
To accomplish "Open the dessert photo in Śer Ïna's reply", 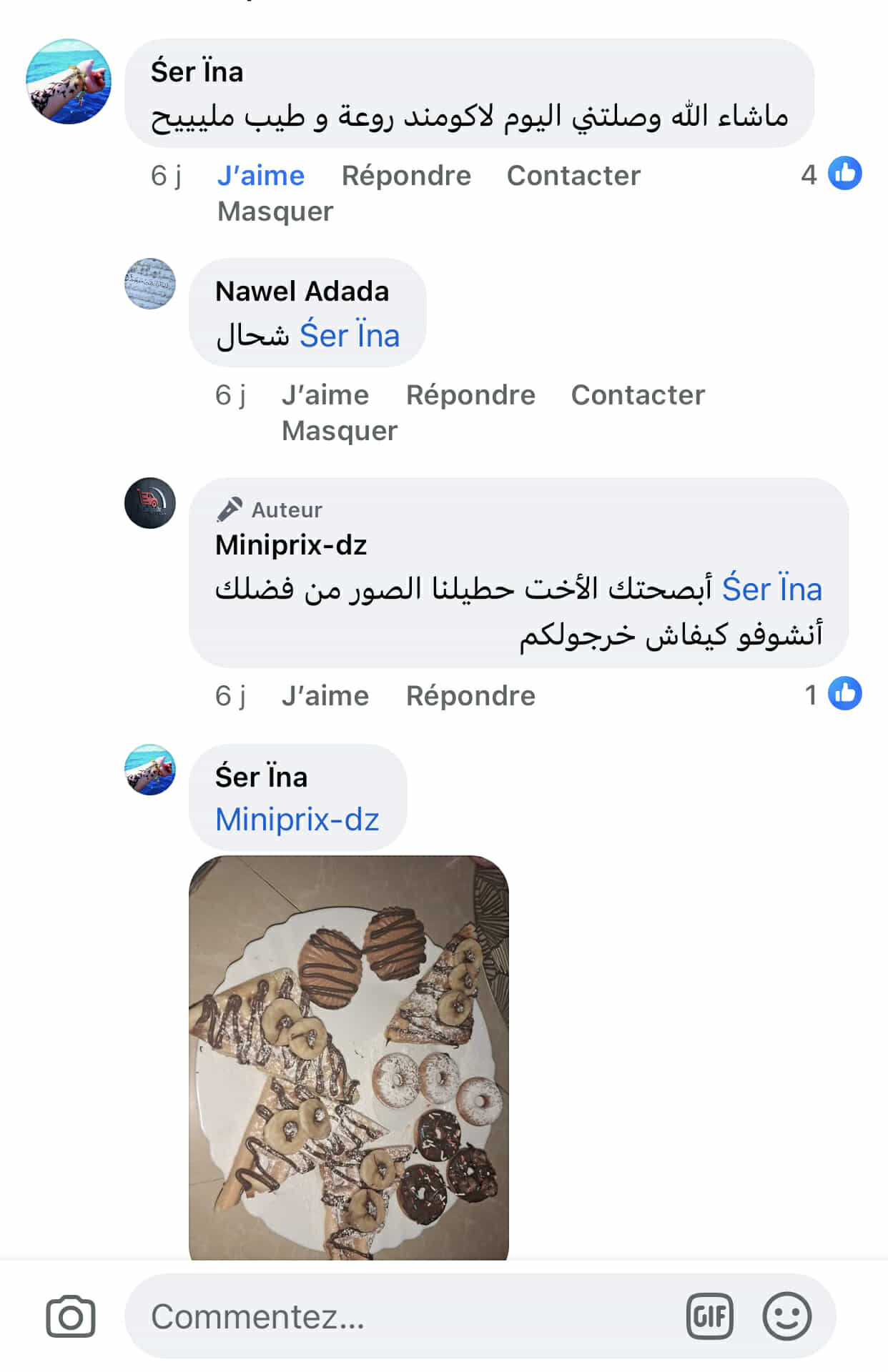I will pos(349,1058).
